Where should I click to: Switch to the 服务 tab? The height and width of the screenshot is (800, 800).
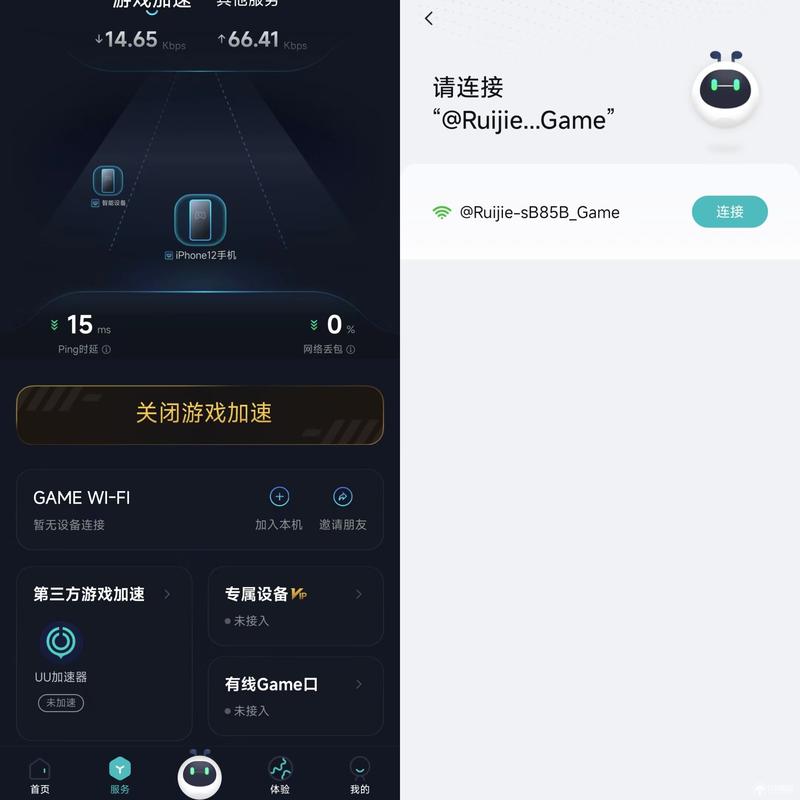120,775
